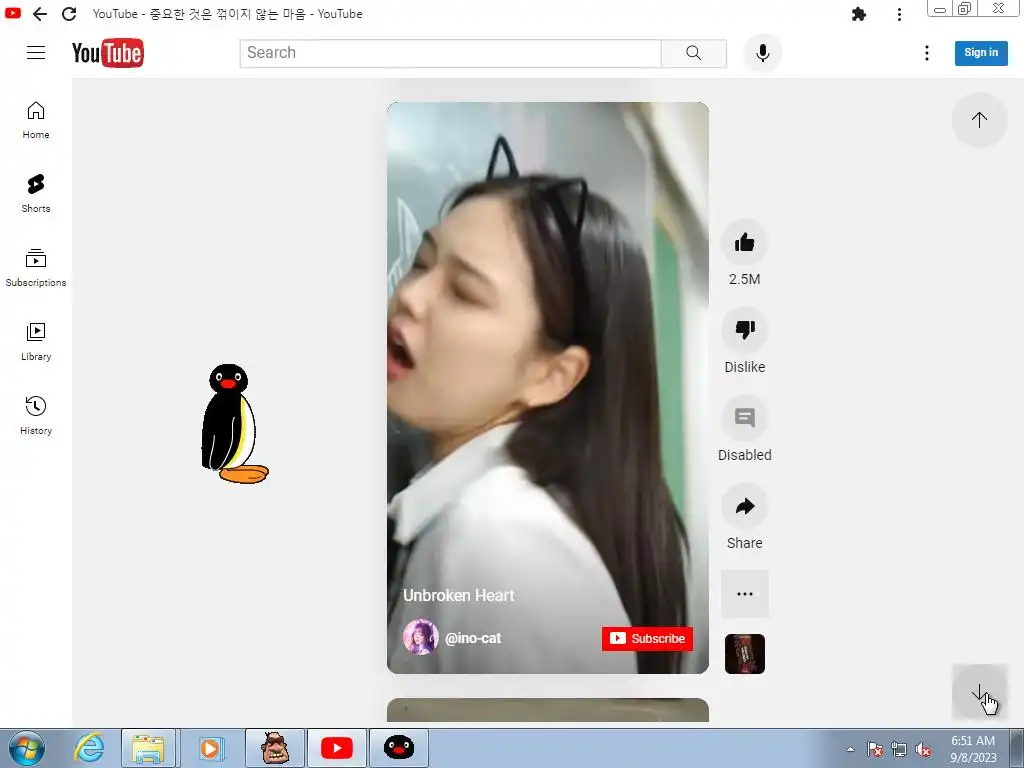Open the short's more options menu
This screenshot has width=1024, height=768.
click(745, 594)
